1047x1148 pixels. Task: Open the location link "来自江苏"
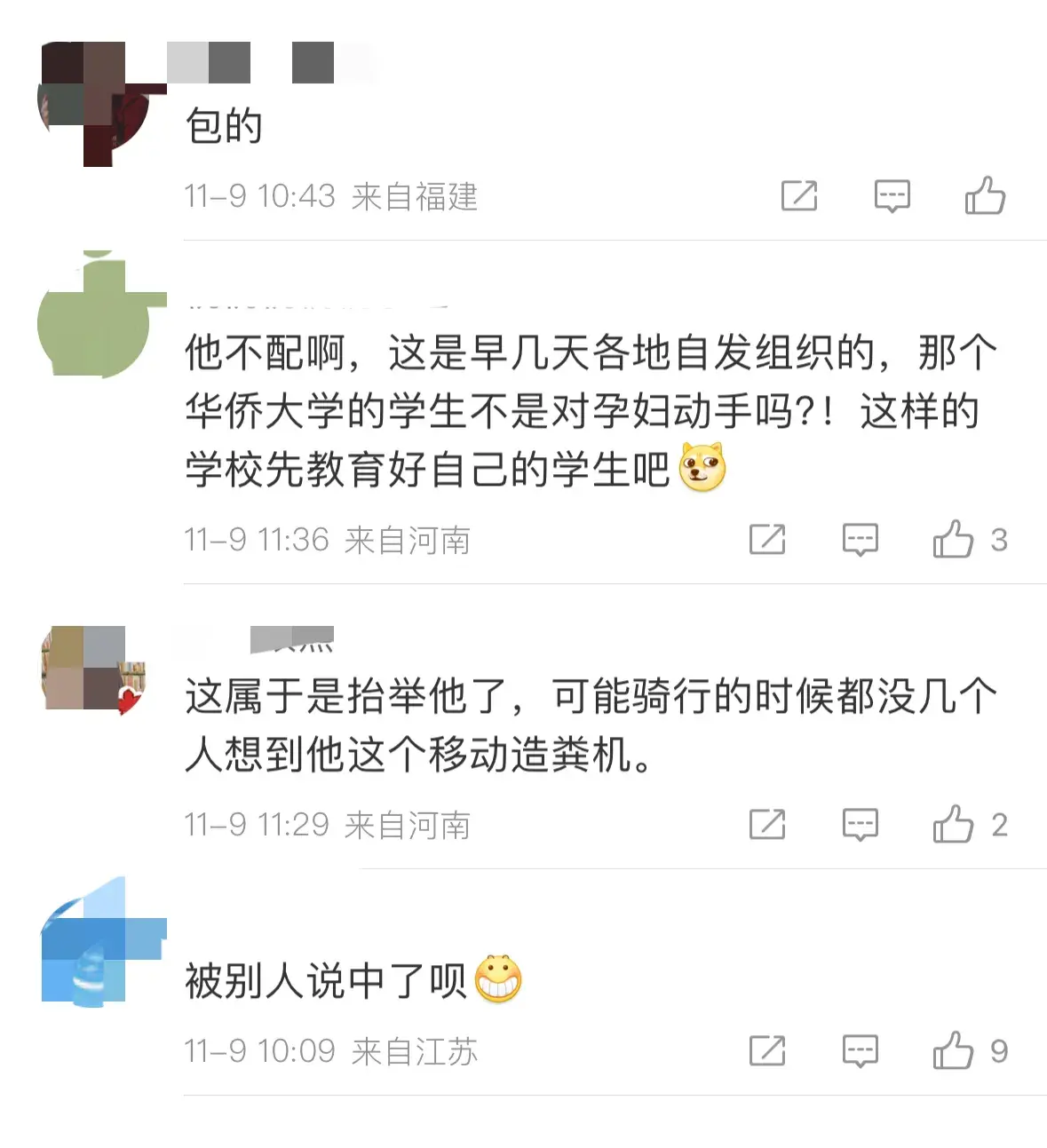(x=415, y=1051)
